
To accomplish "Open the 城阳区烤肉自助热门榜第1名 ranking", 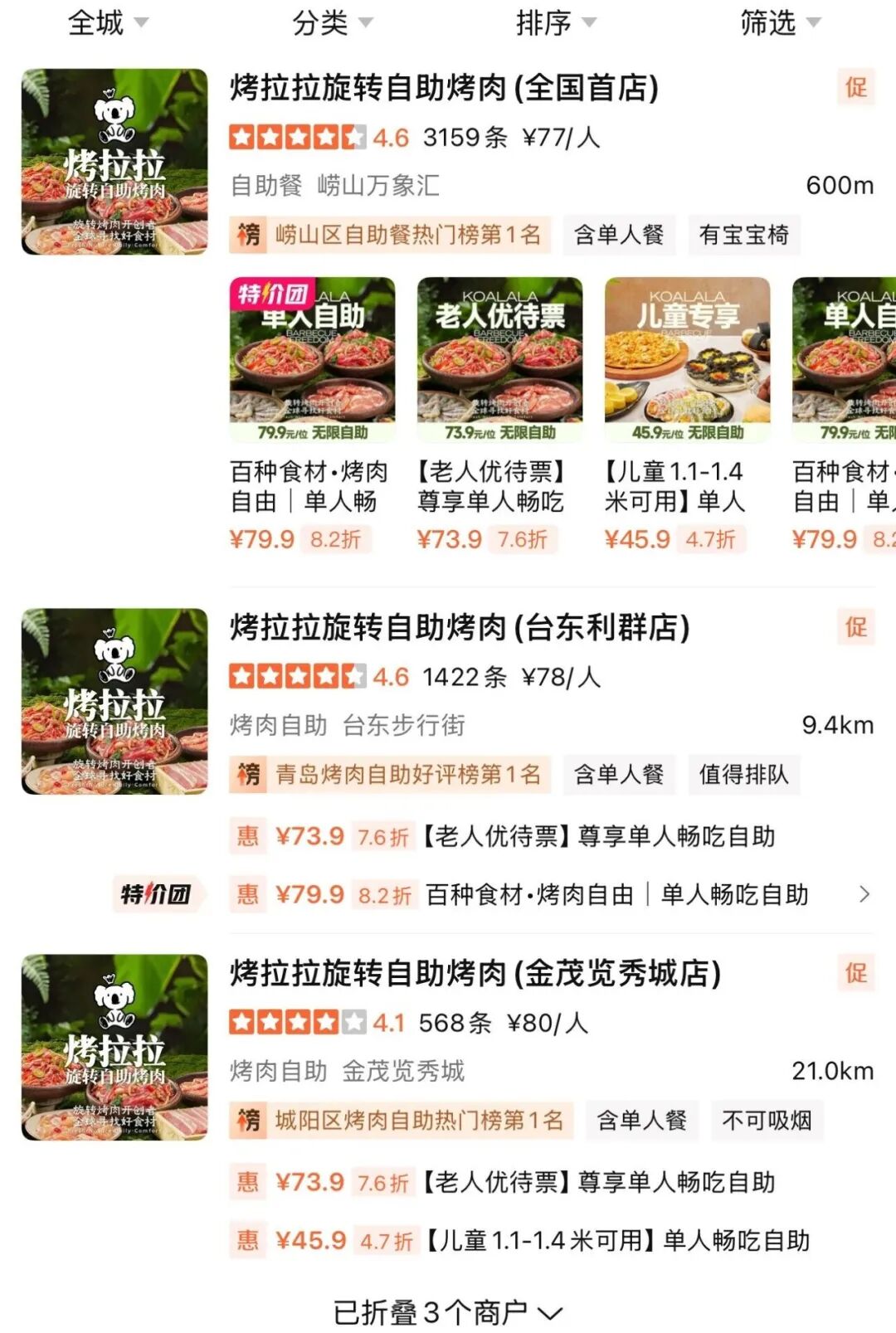I will point(402,1121).
